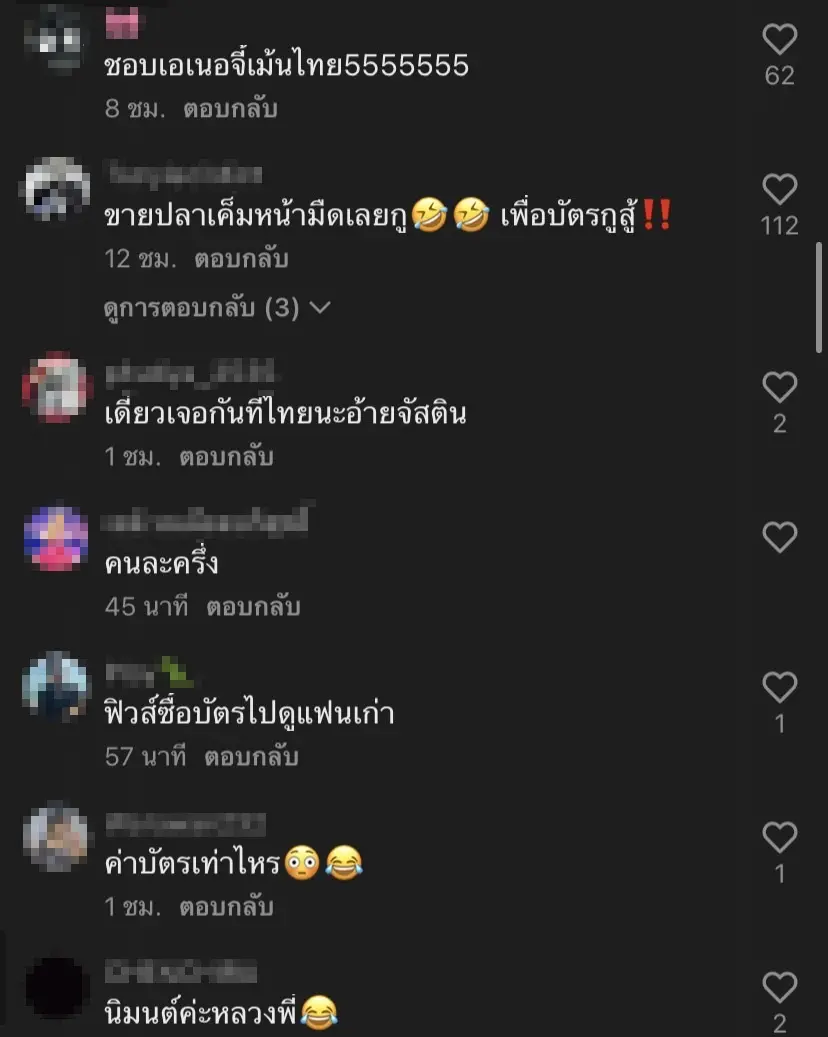Reply to the "ขายปลาเค็มหน้ามืดเลยกู" comment
Viewport: 828px width, 1037px height.
241,259
